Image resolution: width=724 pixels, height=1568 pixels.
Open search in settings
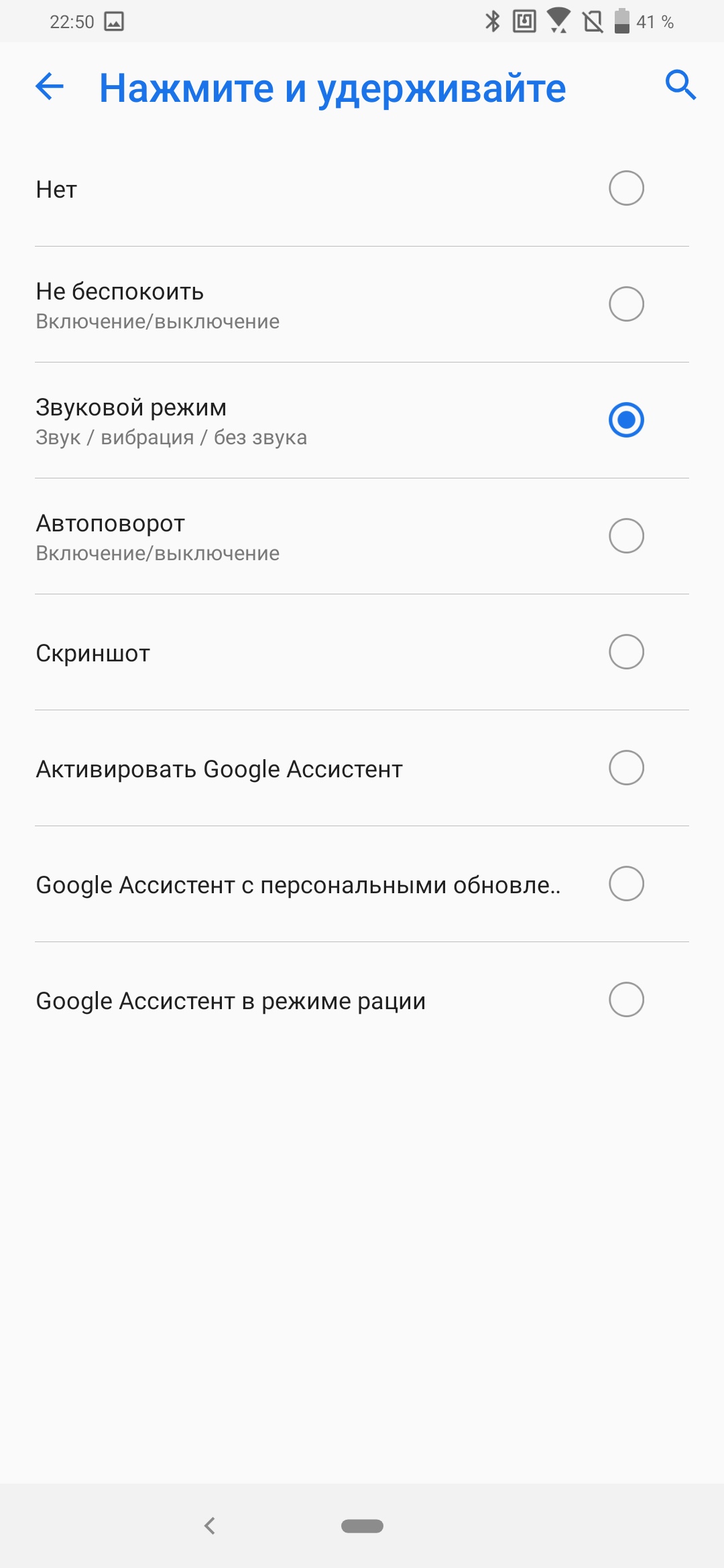tap(680, 85)
